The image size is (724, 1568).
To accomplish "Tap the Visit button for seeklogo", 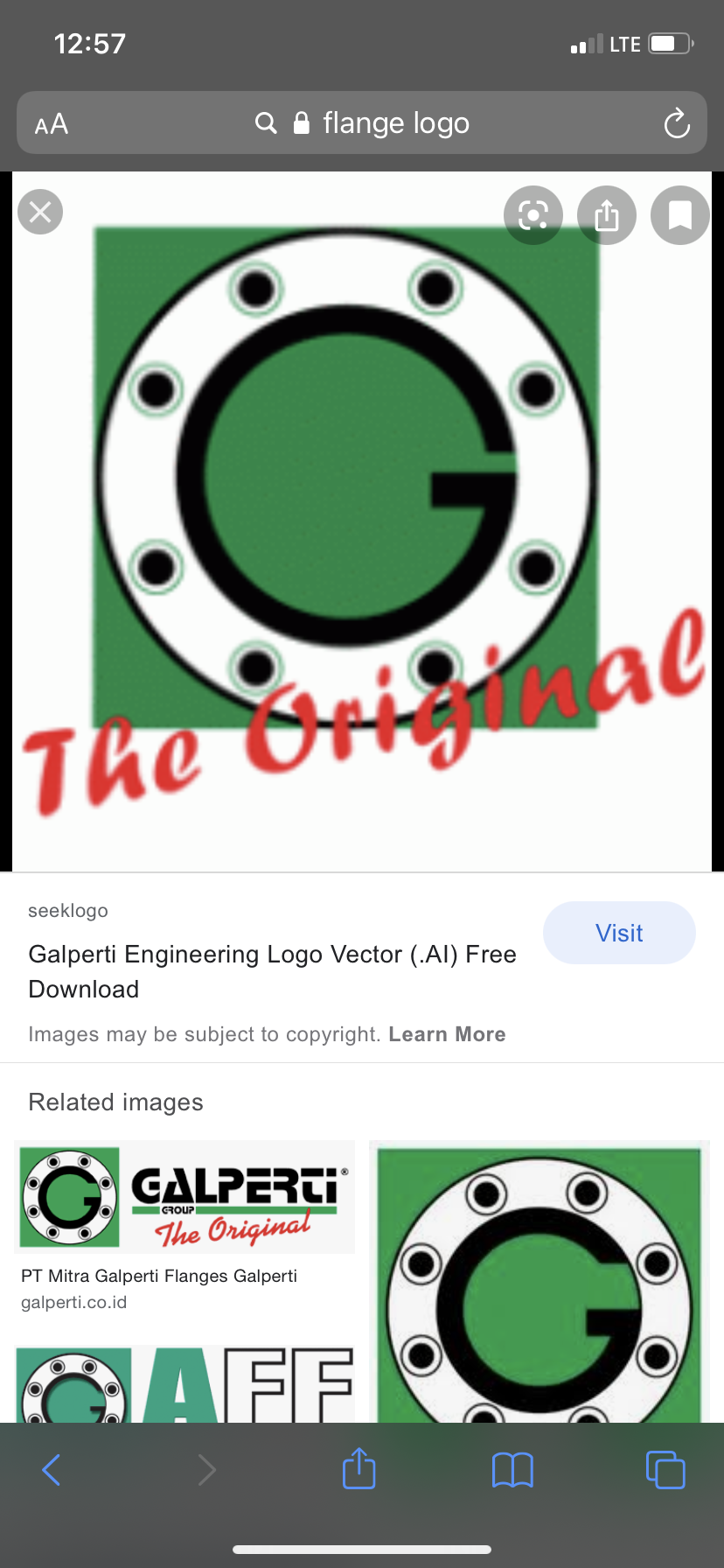I will point(619,933).
